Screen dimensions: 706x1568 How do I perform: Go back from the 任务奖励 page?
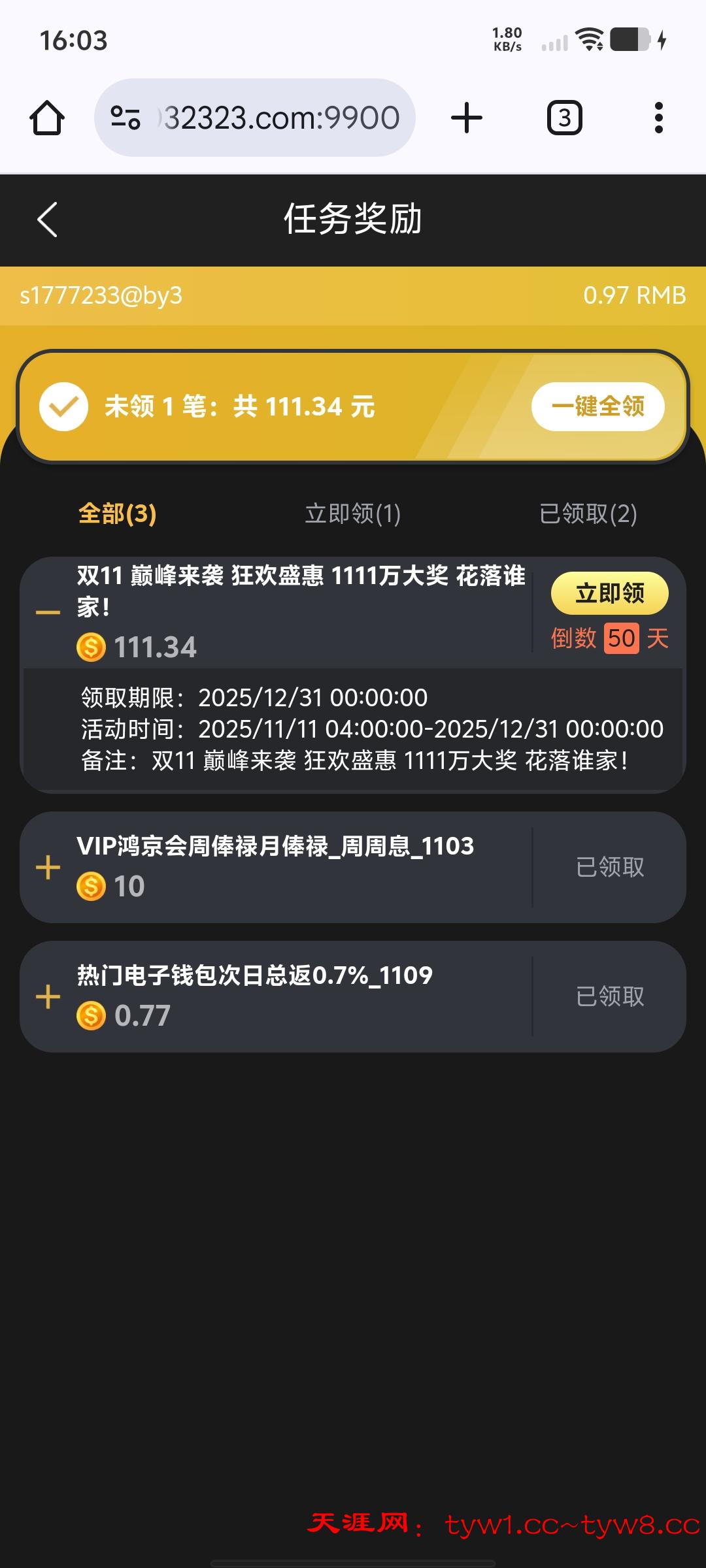(x=48, y=219)
